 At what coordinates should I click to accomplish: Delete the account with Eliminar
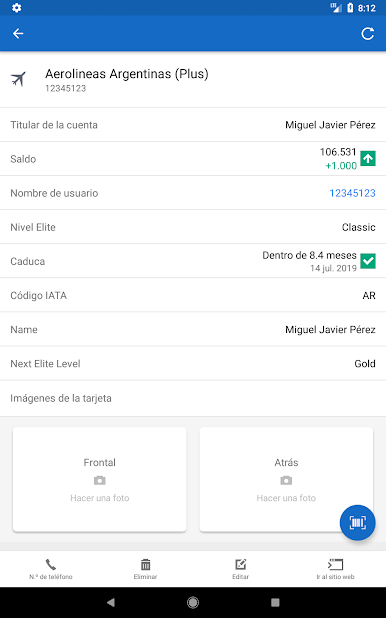point(145,569)
